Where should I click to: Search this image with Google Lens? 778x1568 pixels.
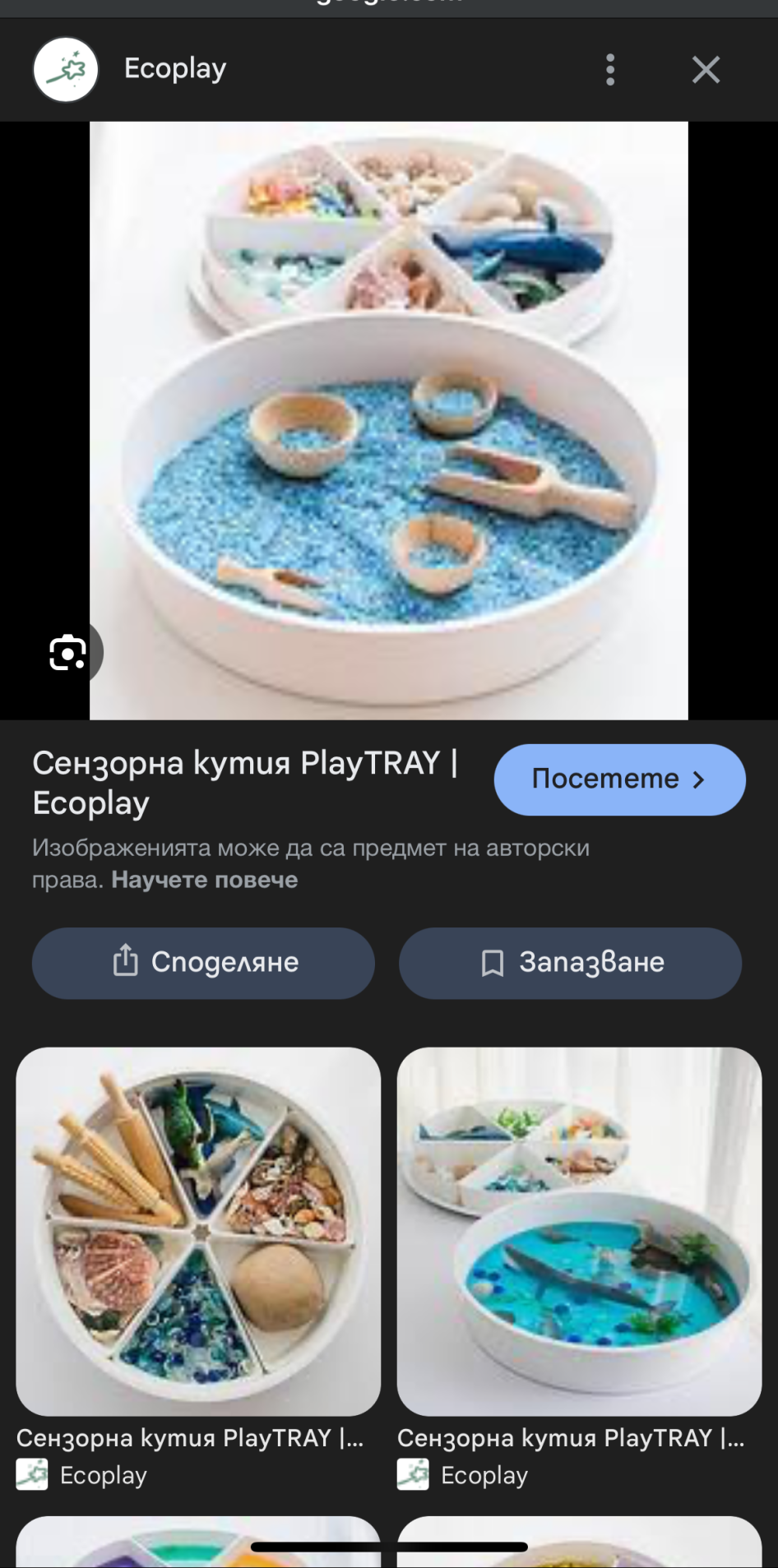click(68, 653)
